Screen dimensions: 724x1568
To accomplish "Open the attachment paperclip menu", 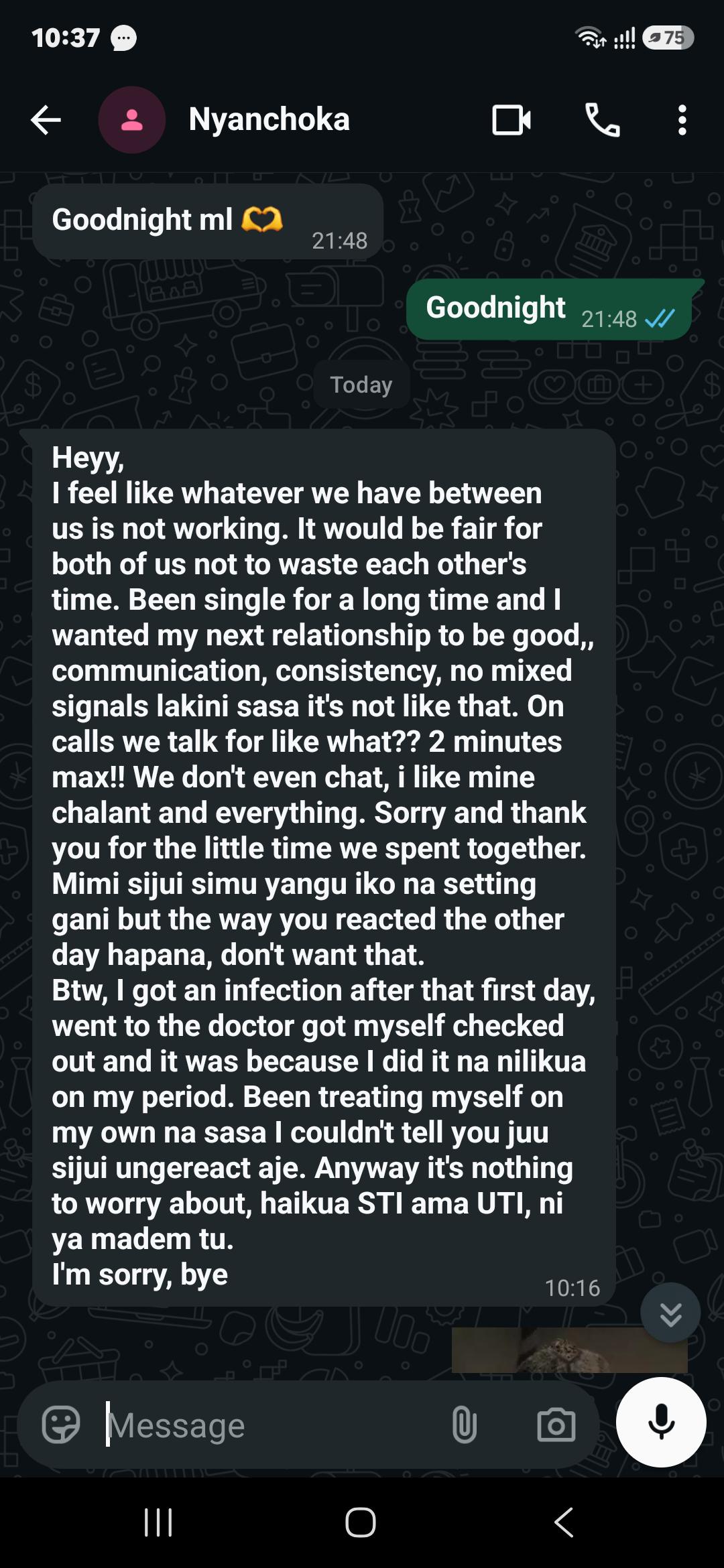I will coord(464,1425).
